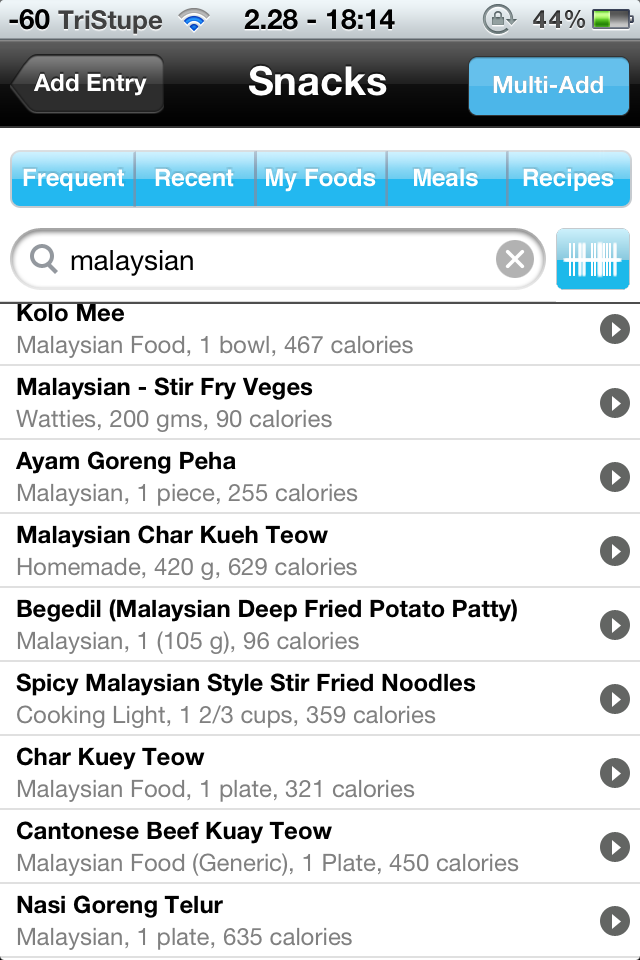Tap the malaysian search field
Screen dimensions: 640x960
270,261
